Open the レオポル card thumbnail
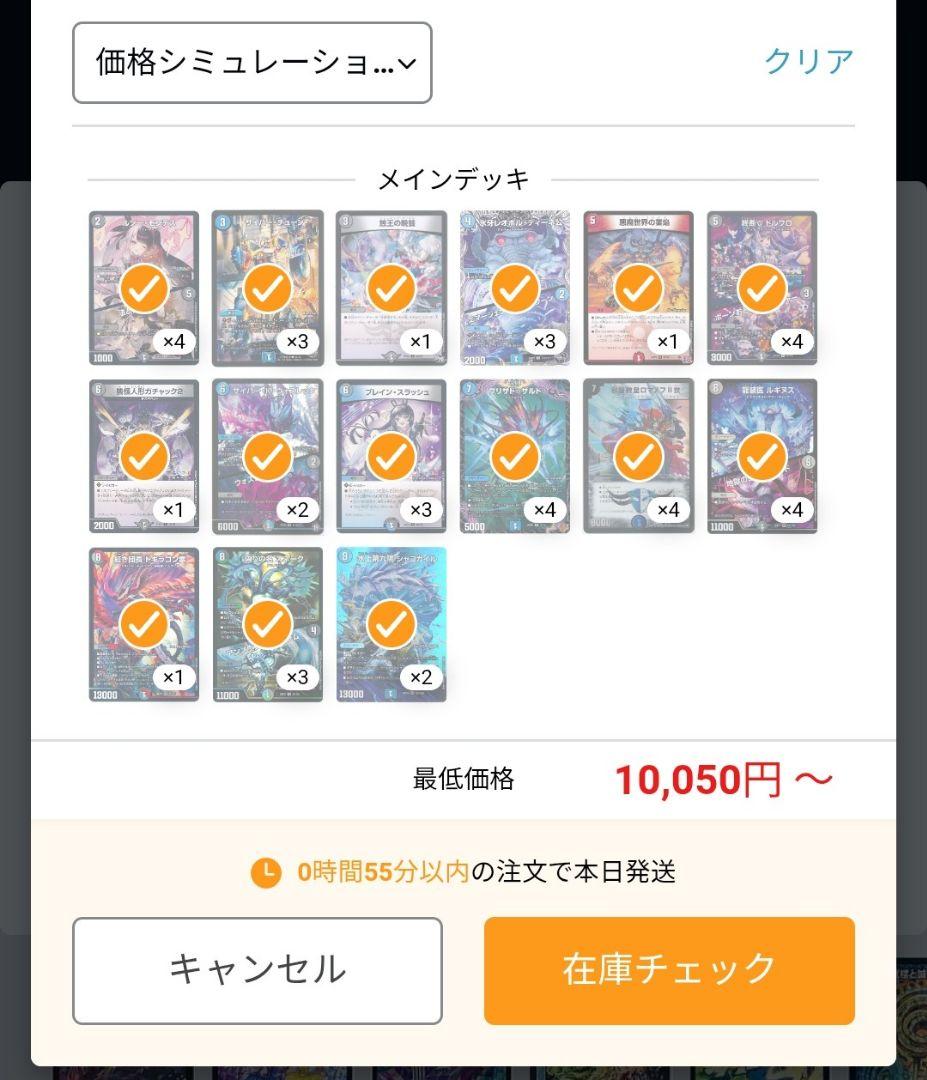Screen dimensions: 927x1080 point(515,287)
